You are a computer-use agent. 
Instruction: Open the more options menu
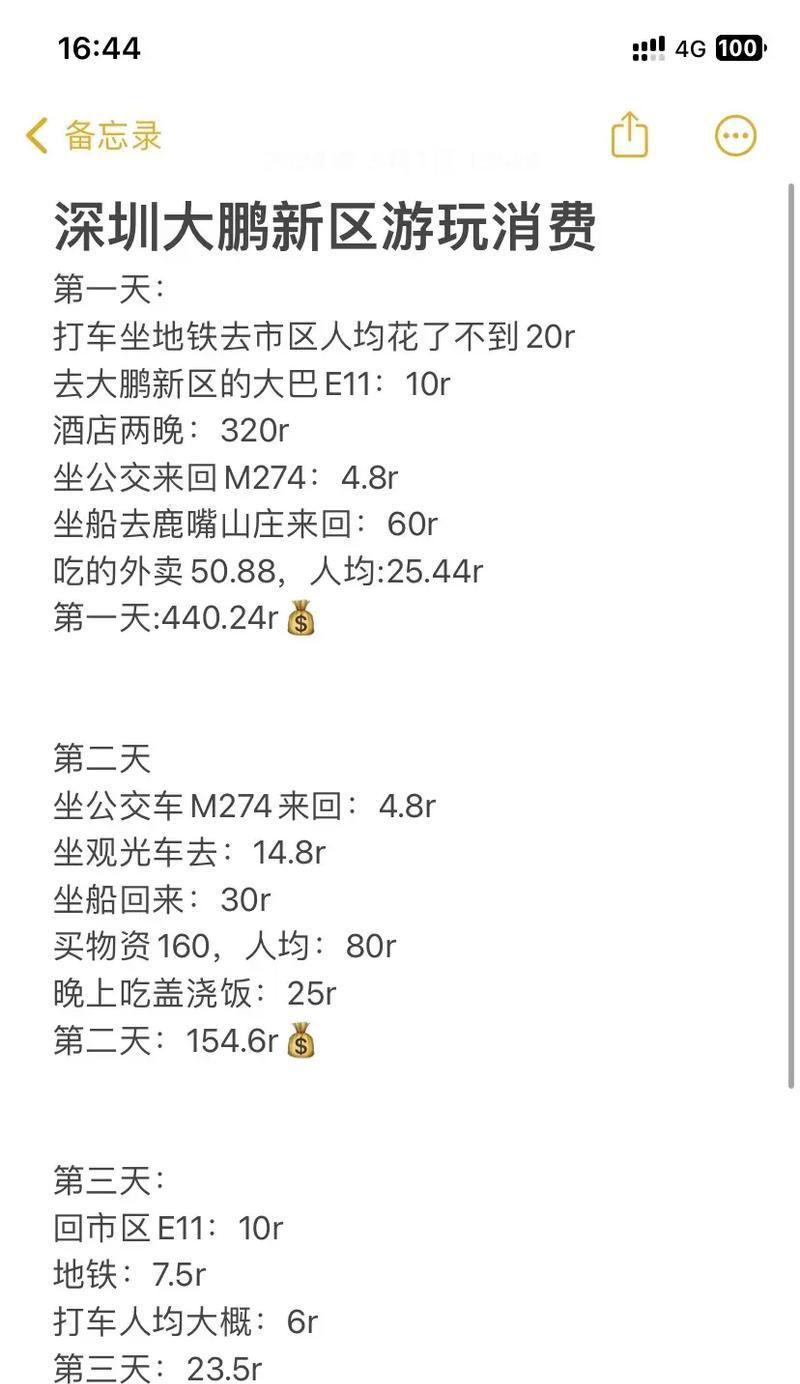pyautogui.click(x=735, y=136)
